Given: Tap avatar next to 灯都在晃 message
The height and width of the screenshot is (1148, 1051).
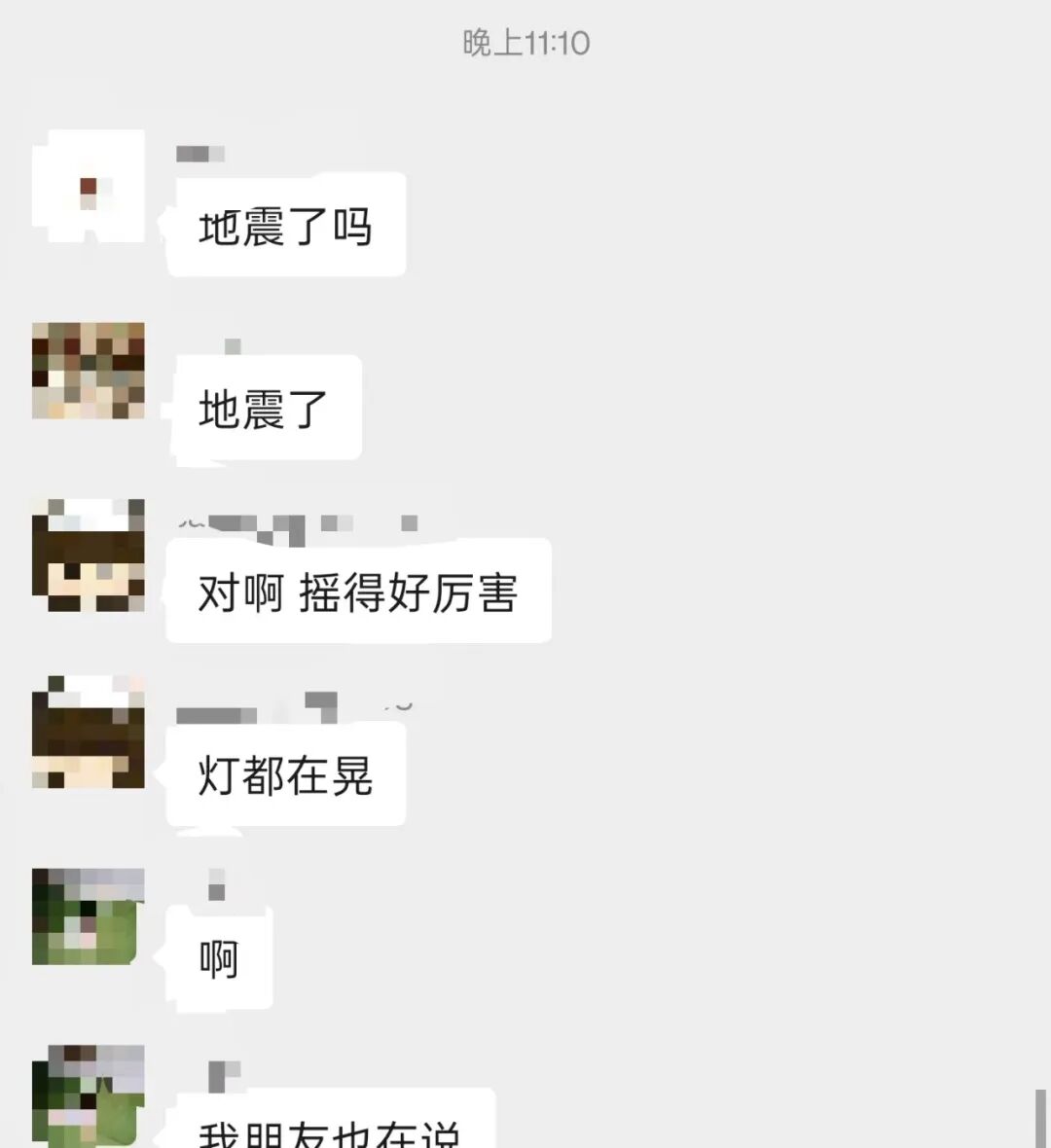Looking at the screenshot, I should coord(89,732).
